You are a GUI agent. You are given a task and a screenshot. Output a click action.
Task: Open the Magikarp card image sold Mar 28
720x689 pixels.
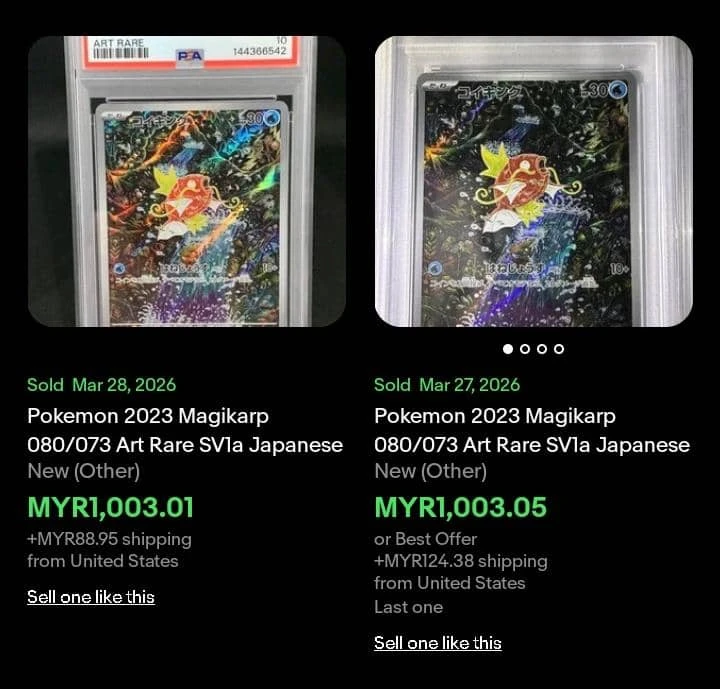[x=187, y=181]
